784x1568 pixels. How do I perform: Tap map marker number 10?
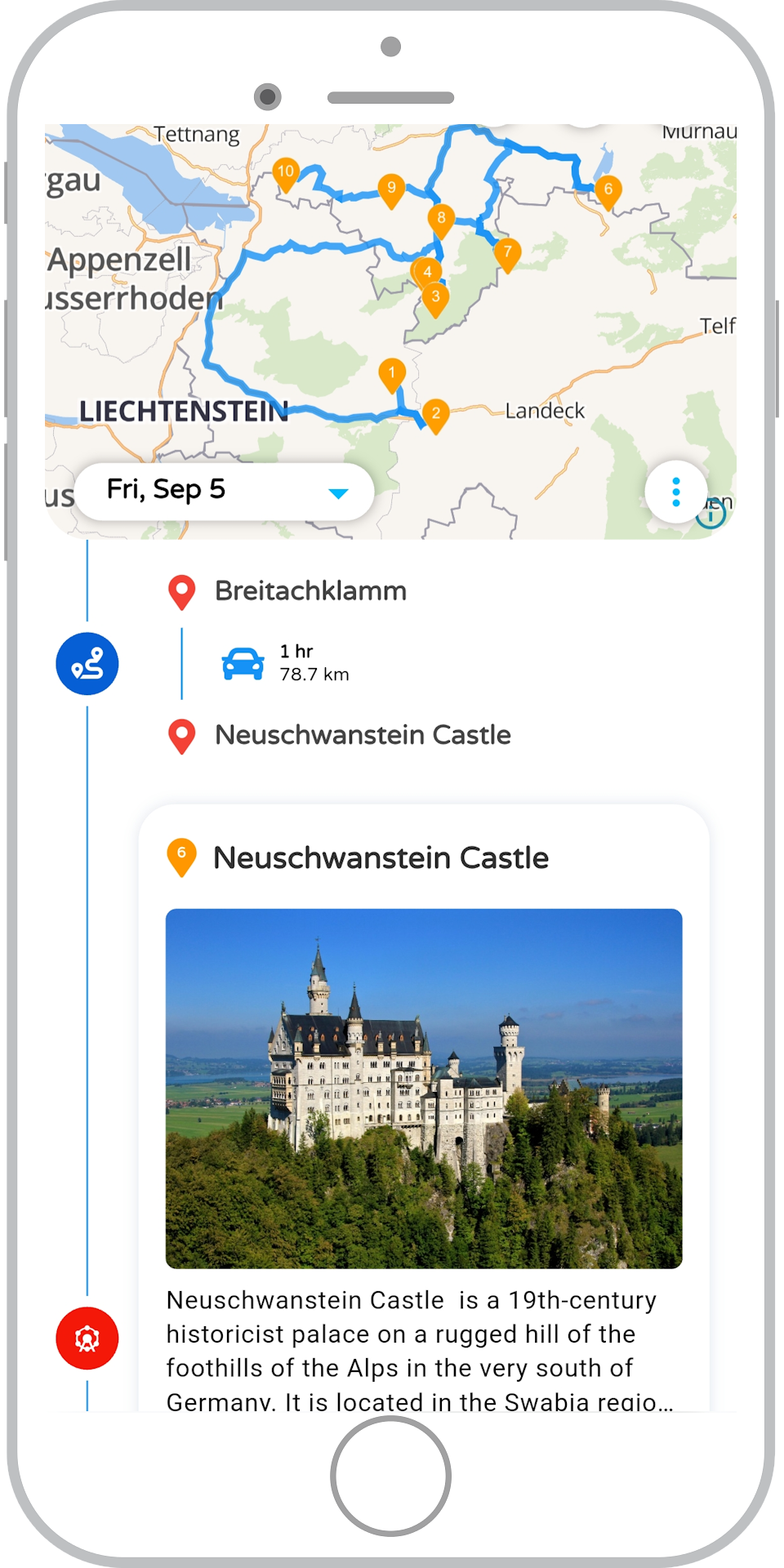285,175
